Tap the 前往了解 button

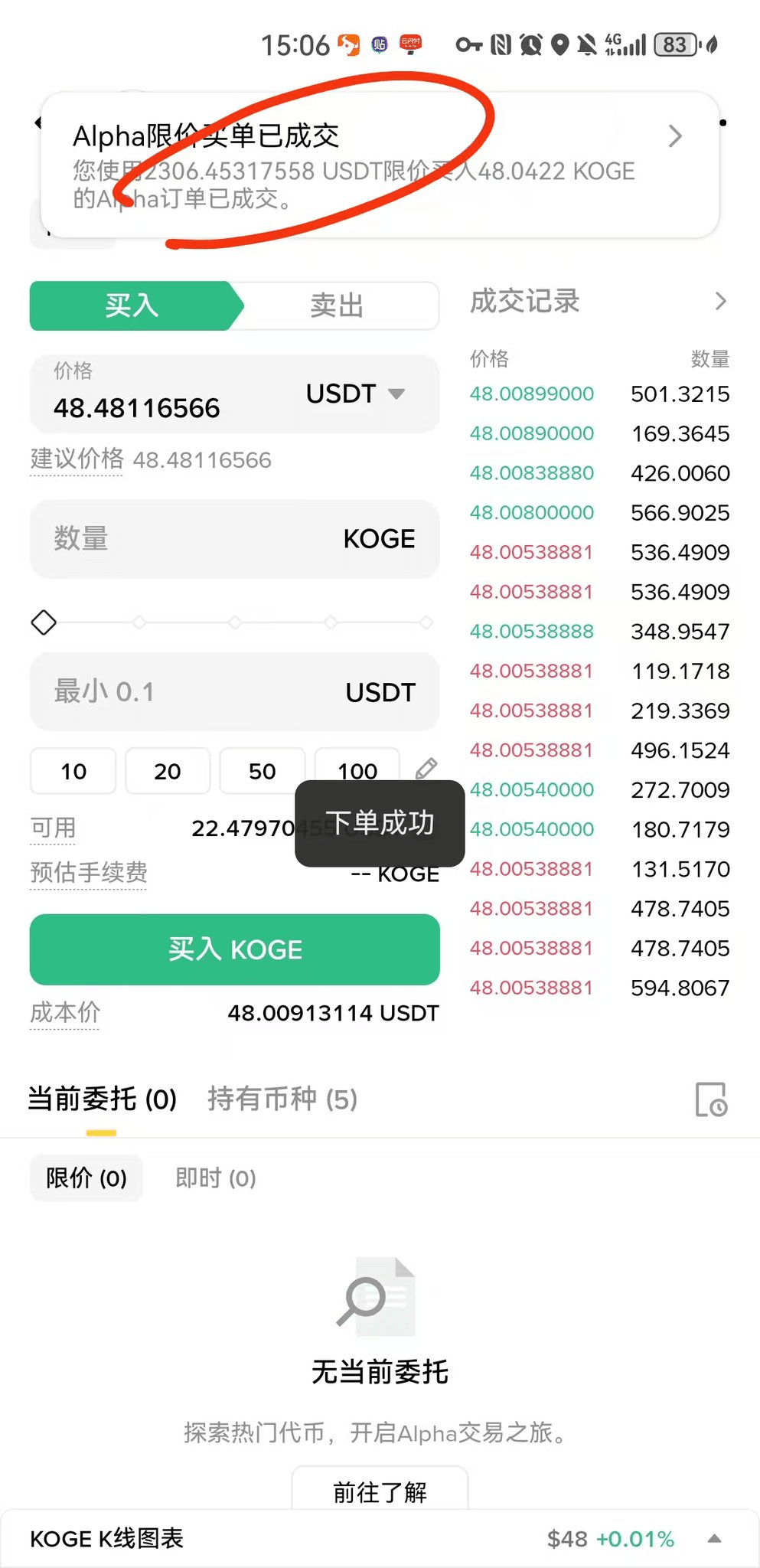[380, 1490]
